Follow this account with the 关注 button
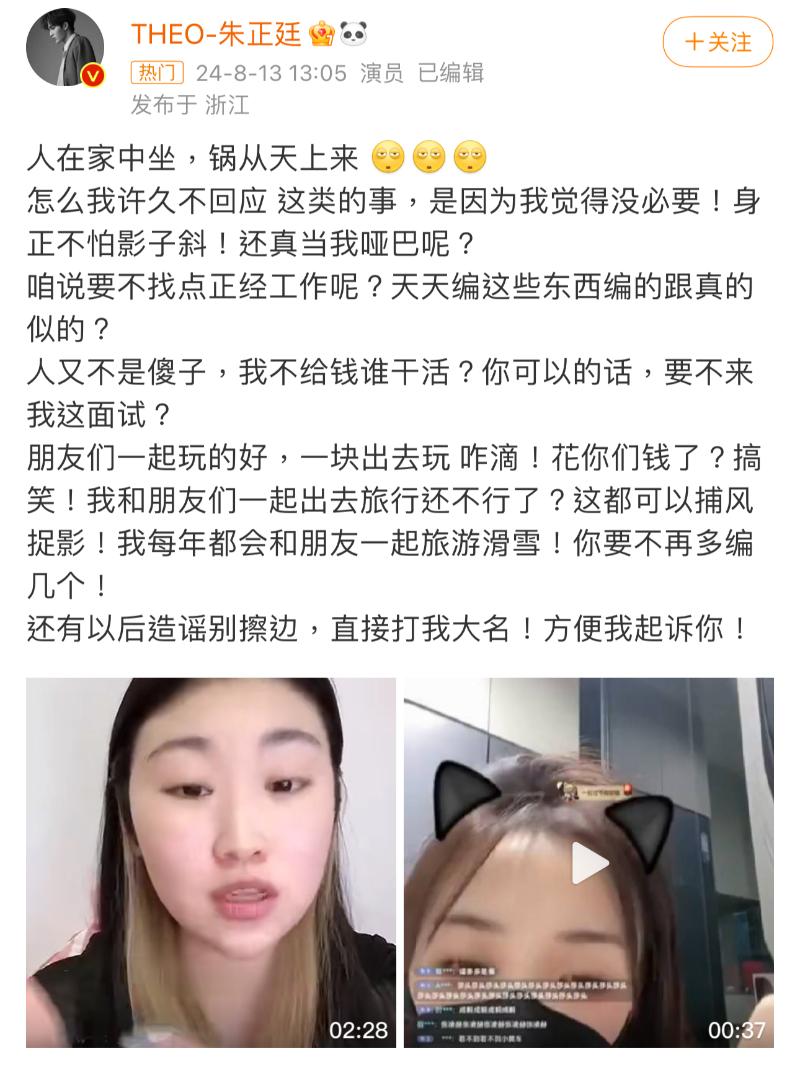800x1067 pixels. pyautogui.click(x=718, y=42)
